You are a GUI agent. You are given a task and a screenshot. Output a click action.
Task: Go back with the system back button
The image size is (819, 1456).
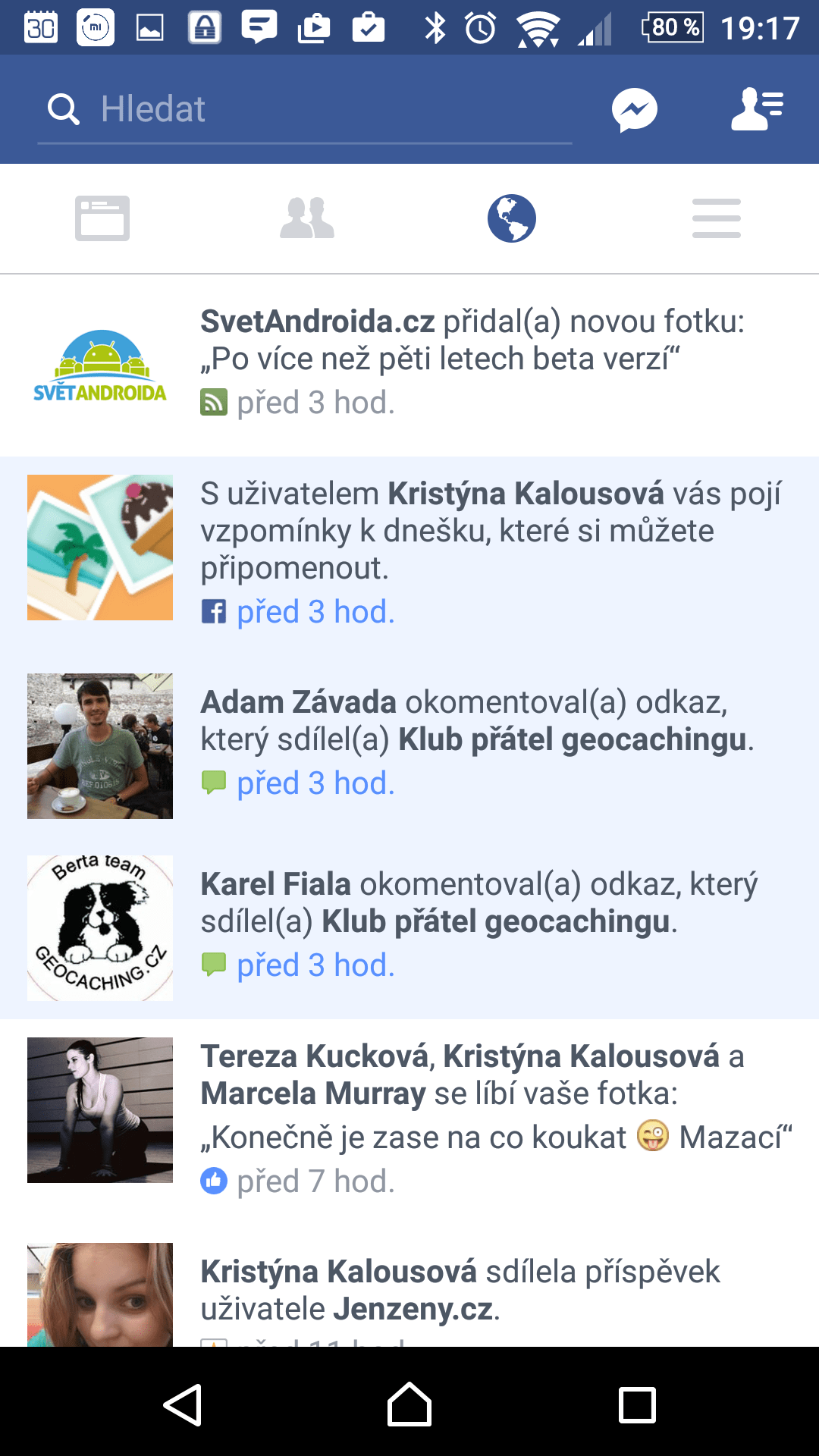tap(183, 1404)
